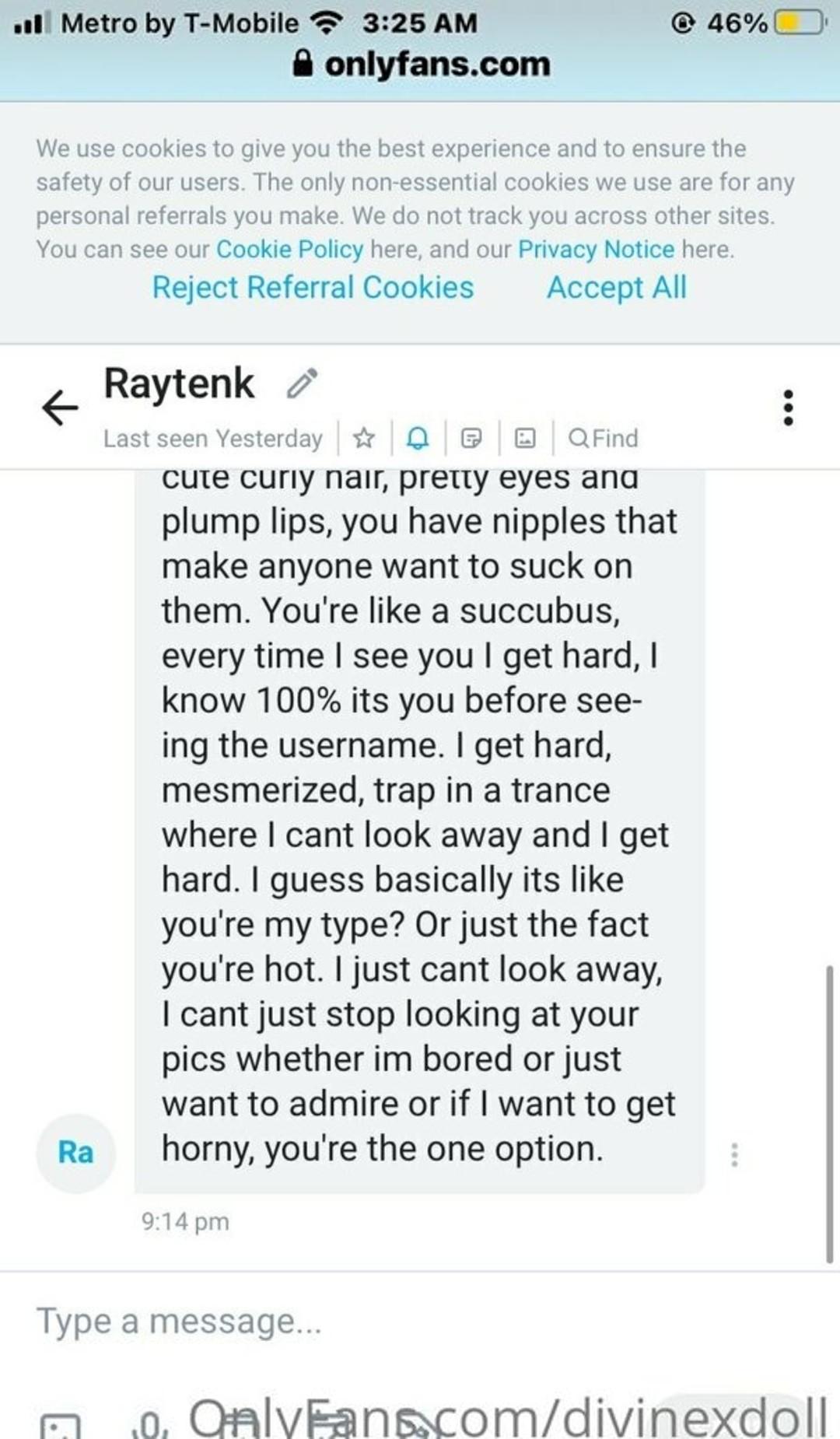Open the notes icon in chat header
The height and width of the screenshot is (1439, 840).
471,439
